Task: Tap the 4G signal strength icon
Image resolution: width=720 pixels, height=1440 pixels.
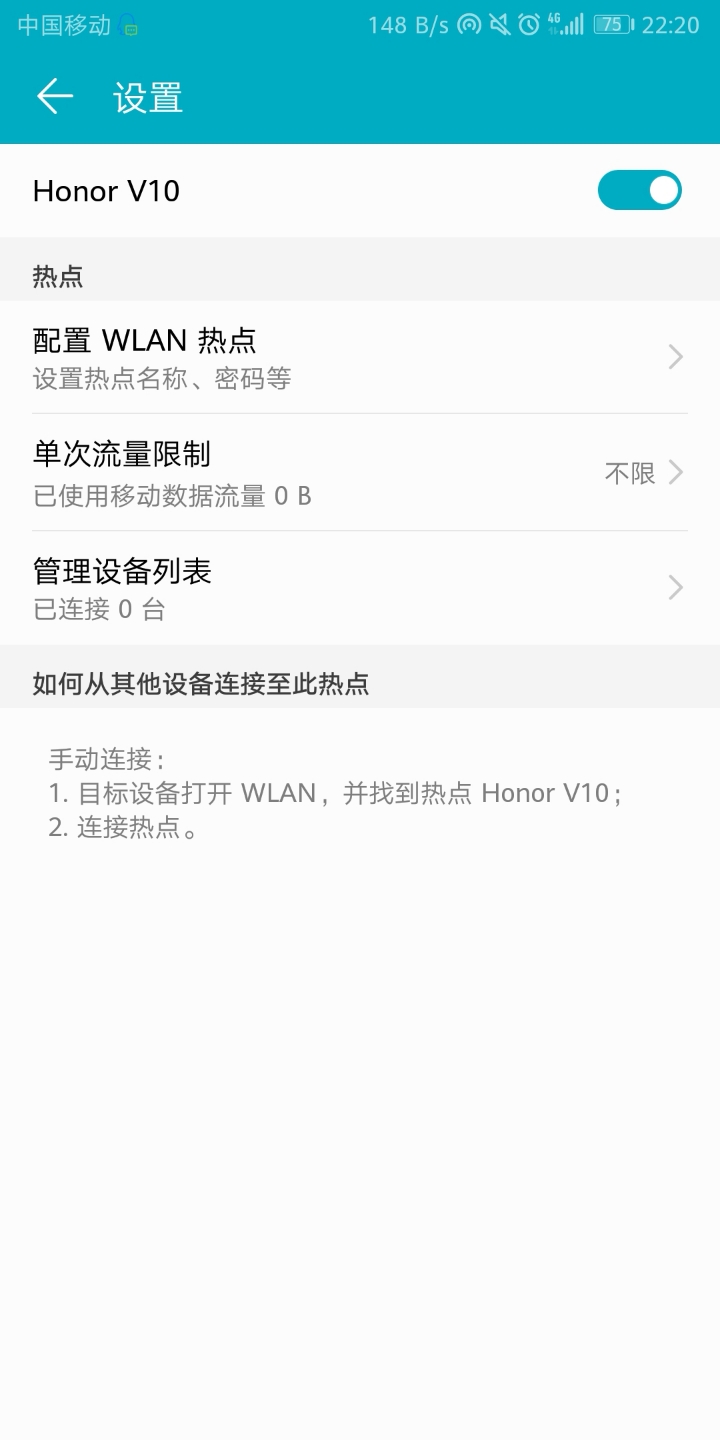Action: click(x=570, y=24)
